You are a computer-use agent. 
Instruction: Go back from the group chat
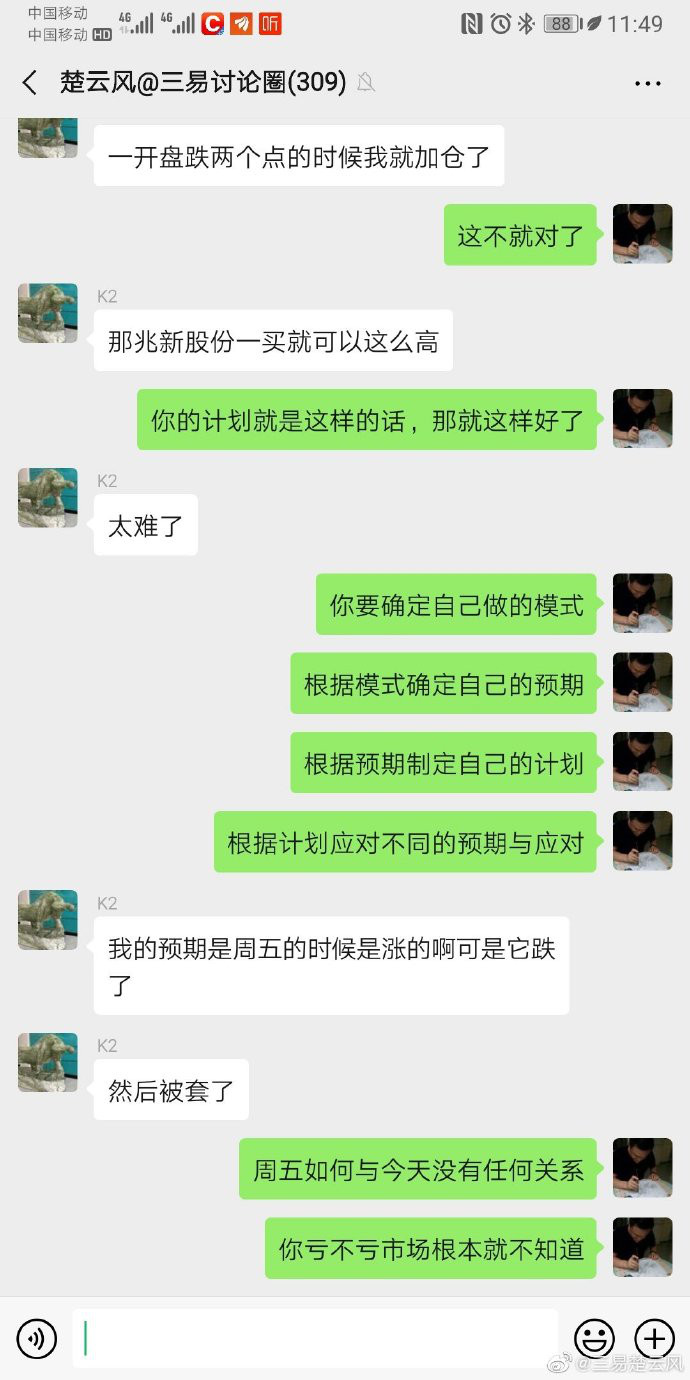pos(29,83)
